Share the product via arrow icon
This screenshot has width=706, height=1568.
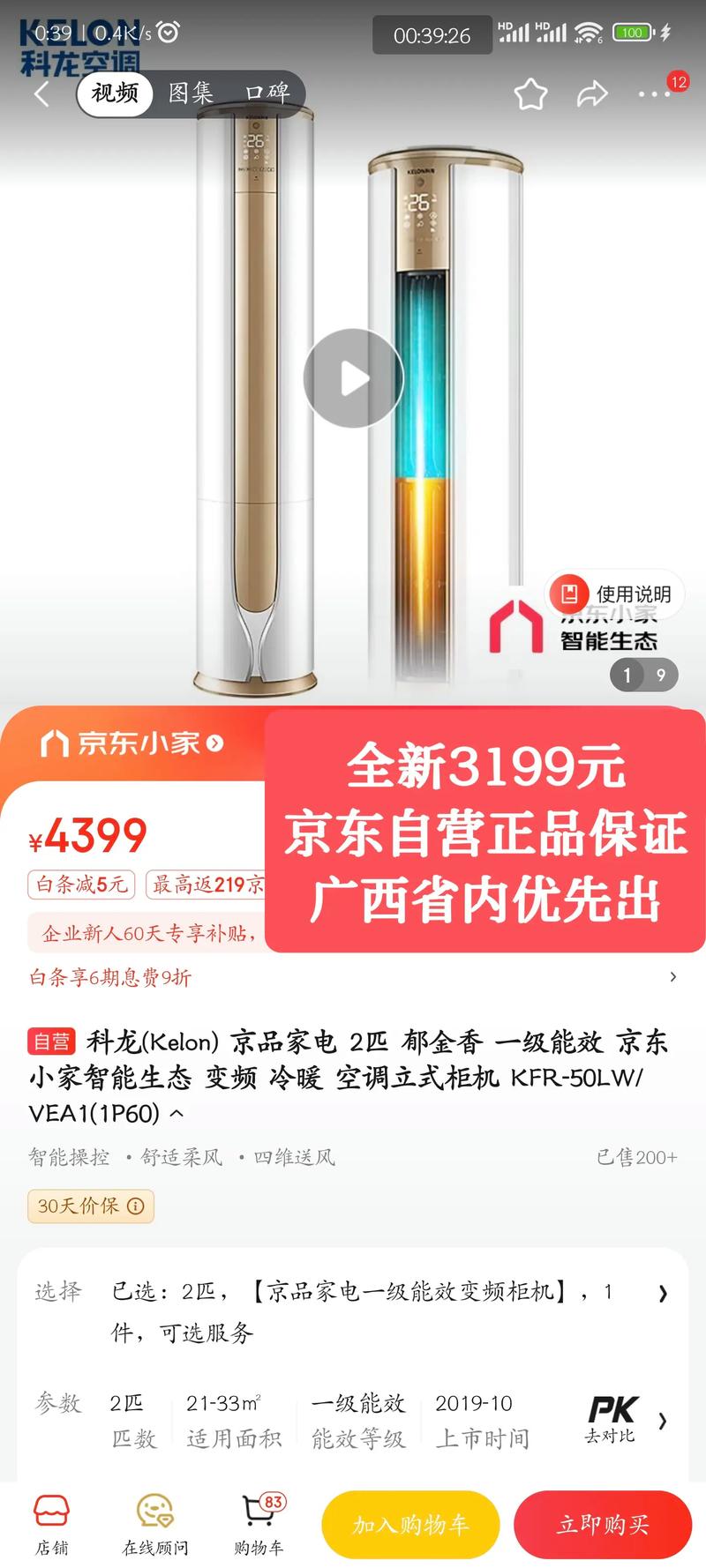(592, 93)
